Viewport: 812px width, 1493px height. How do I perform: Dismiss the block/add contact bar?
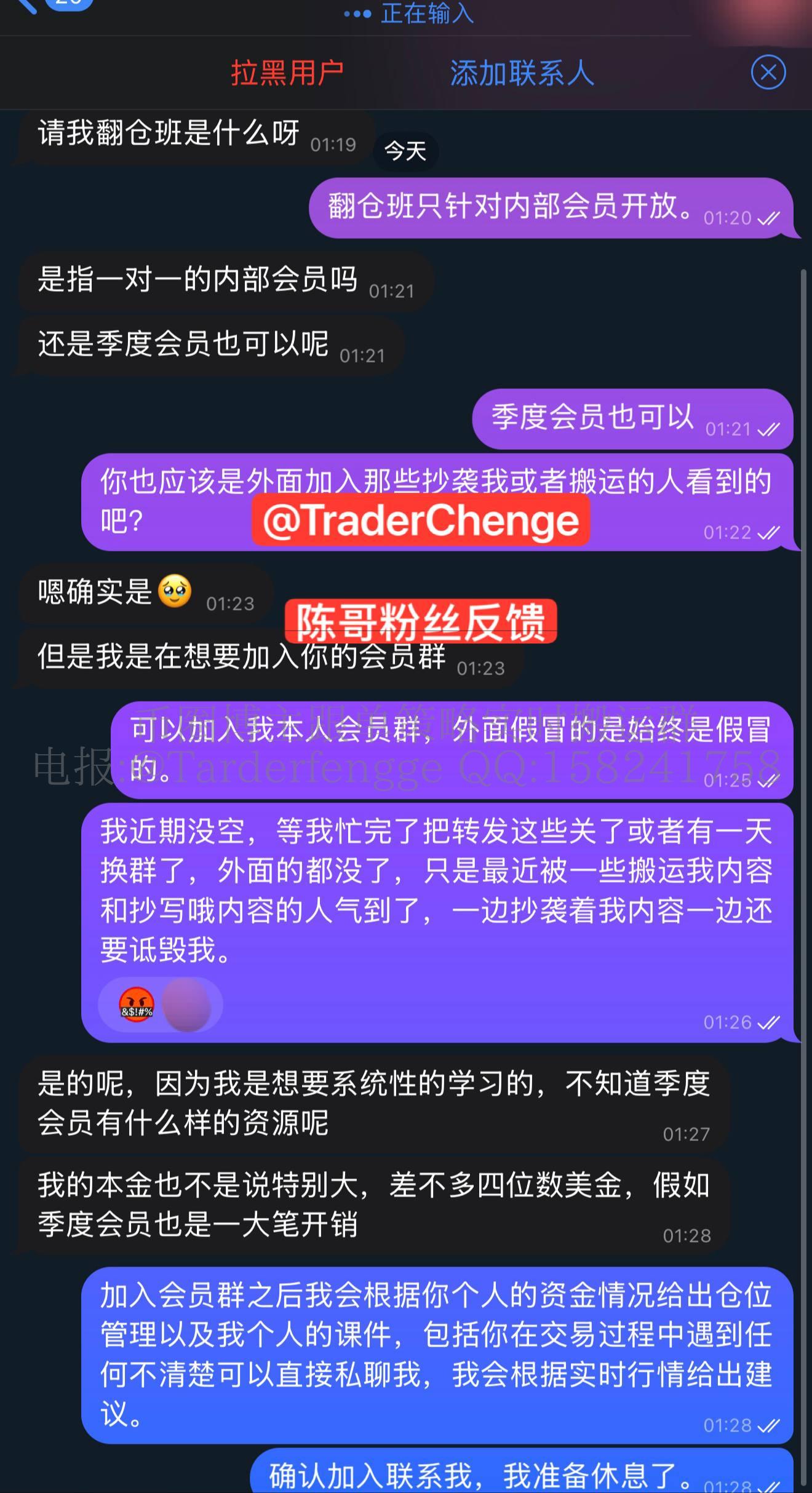point(768,73)
